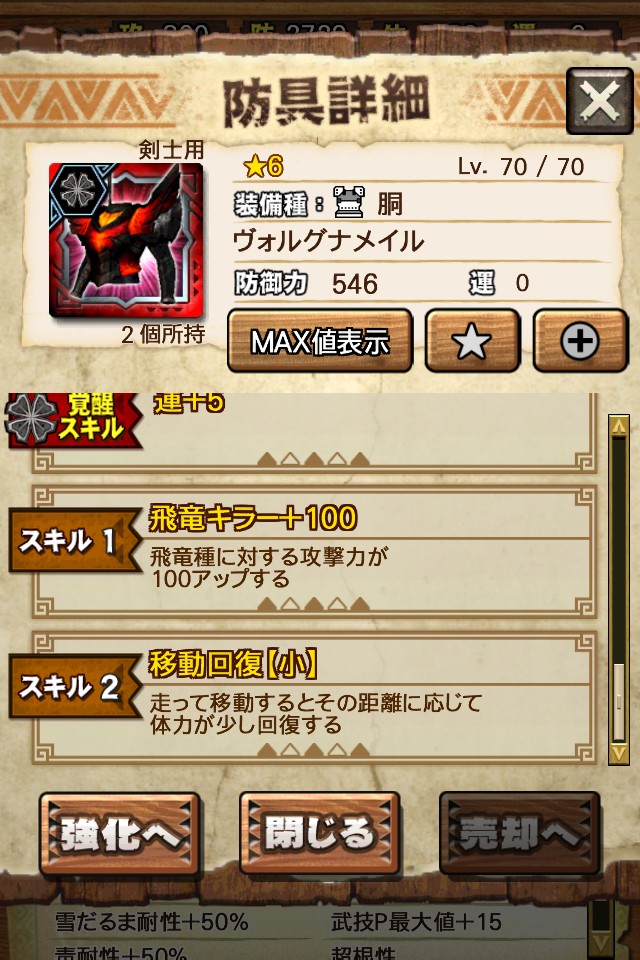Viewport: 640px width, 960px height.
Task: Go to 強化へ to upgrade armor
Action: 120,834
